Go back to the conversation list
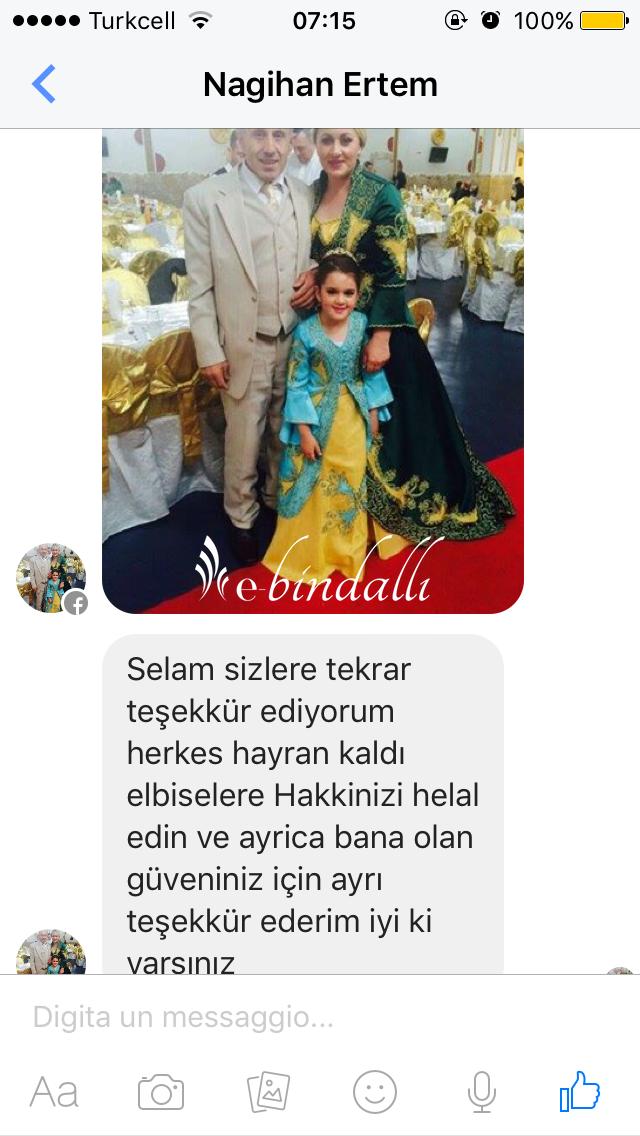The height and width of the screenshot is (1136, 640). tap(43, 84)
